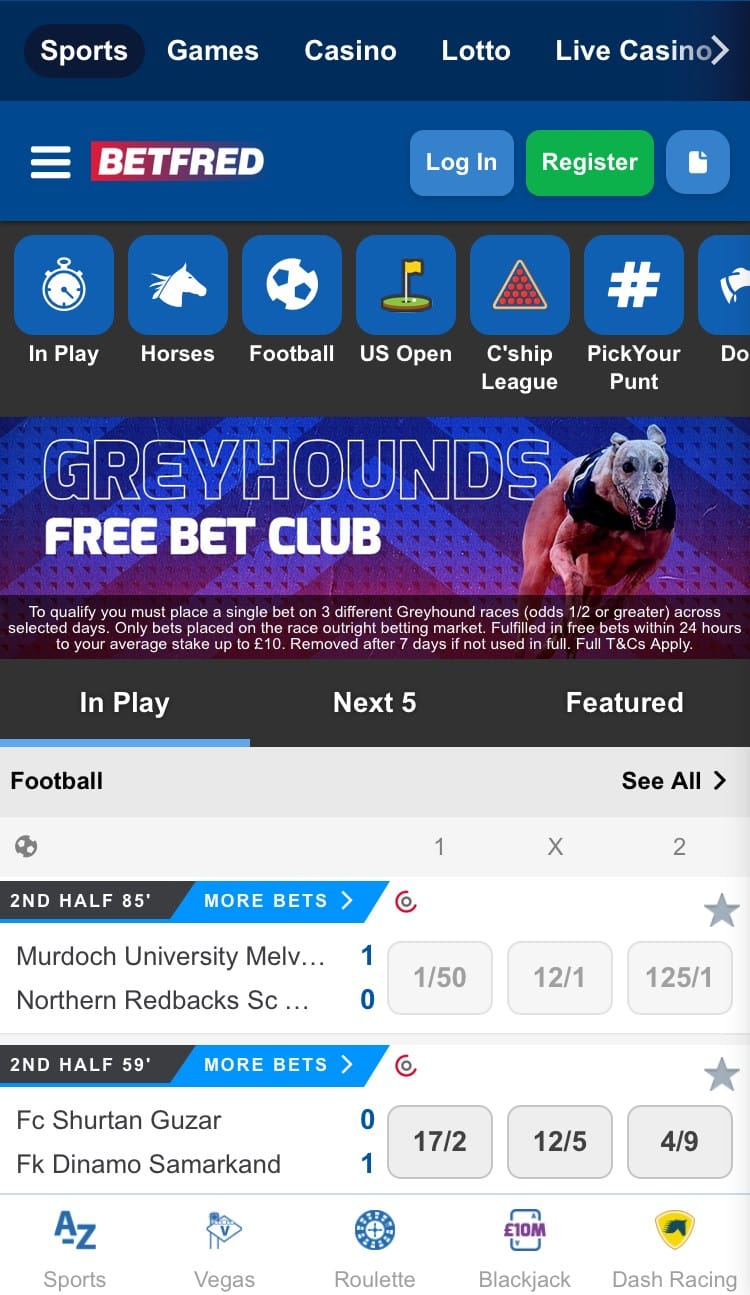
Task: Register a new Betfred account
Action: click(589, 162)
